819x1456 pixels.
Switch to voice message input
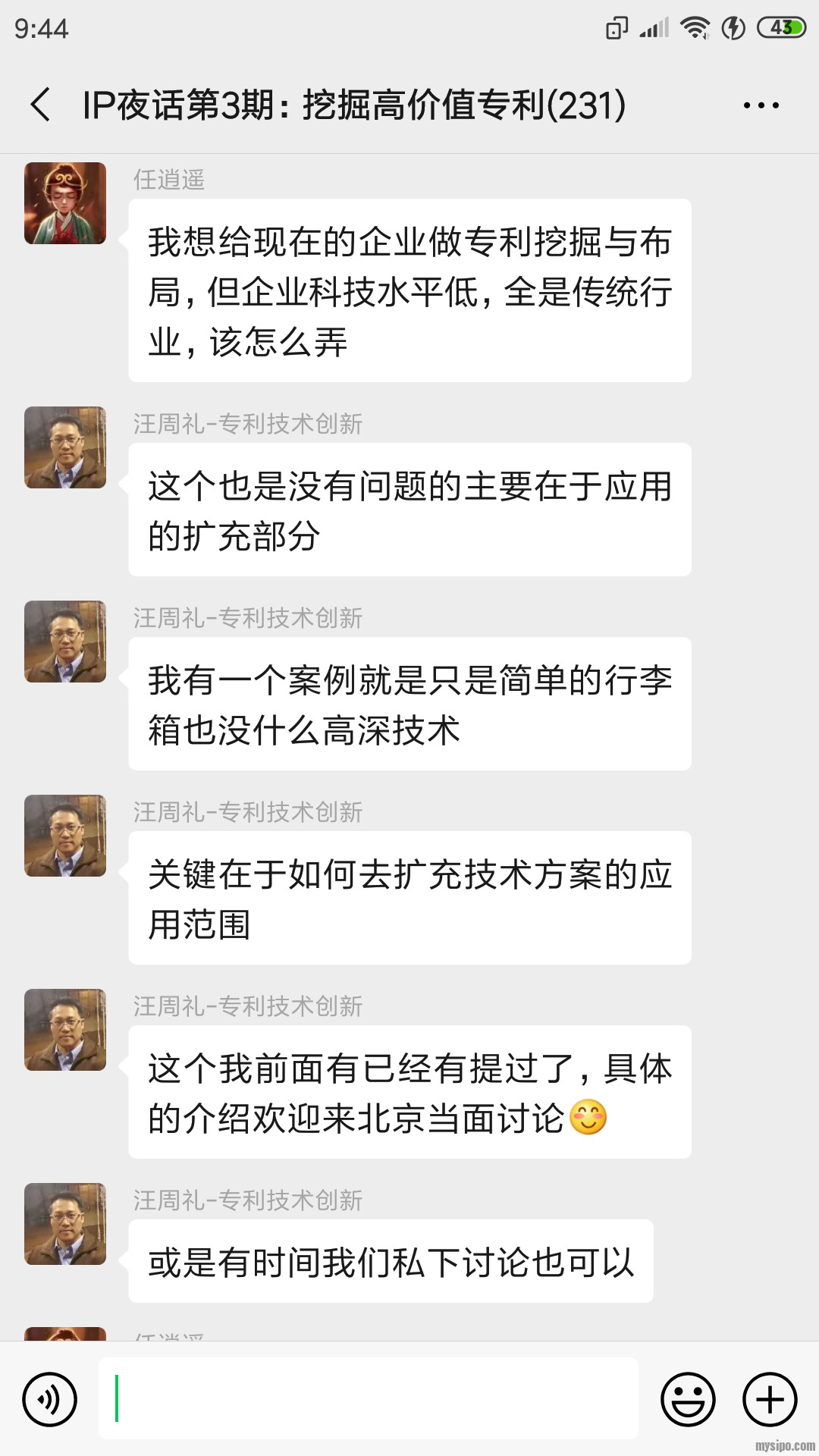(50, 1399)
